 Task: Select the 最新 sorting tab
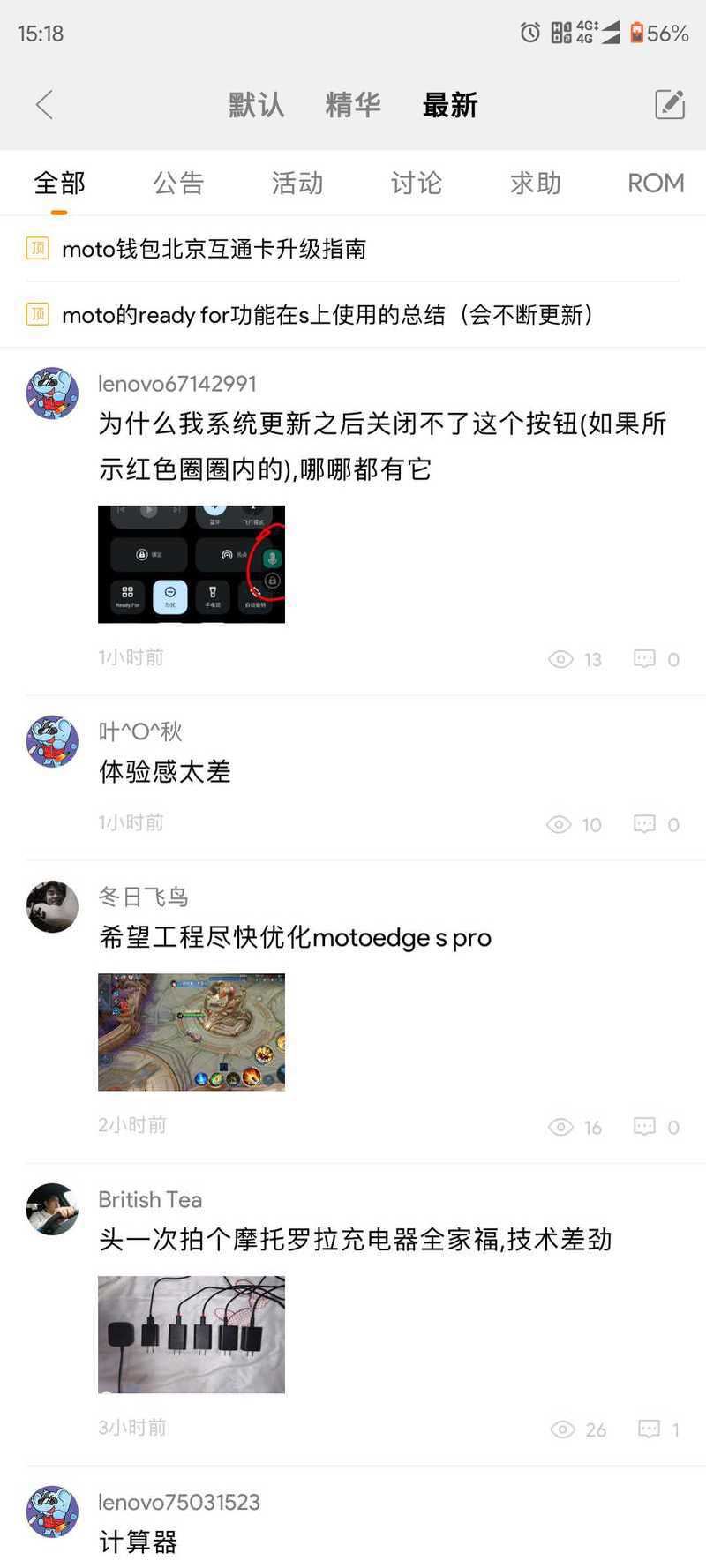(450, 105)
